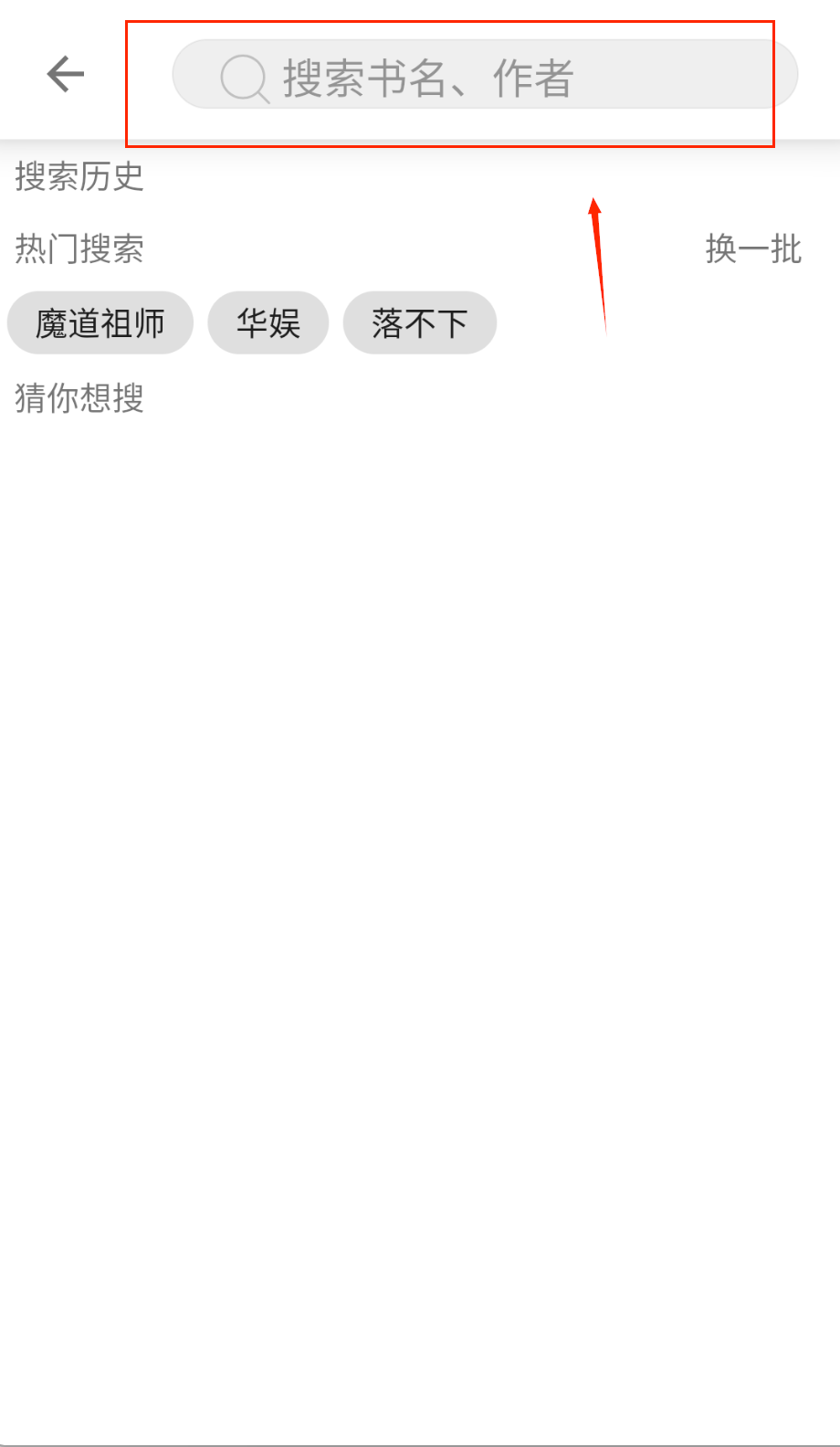
Task: Choose the 华娱 hot search chip
Action: pos(268,323)
